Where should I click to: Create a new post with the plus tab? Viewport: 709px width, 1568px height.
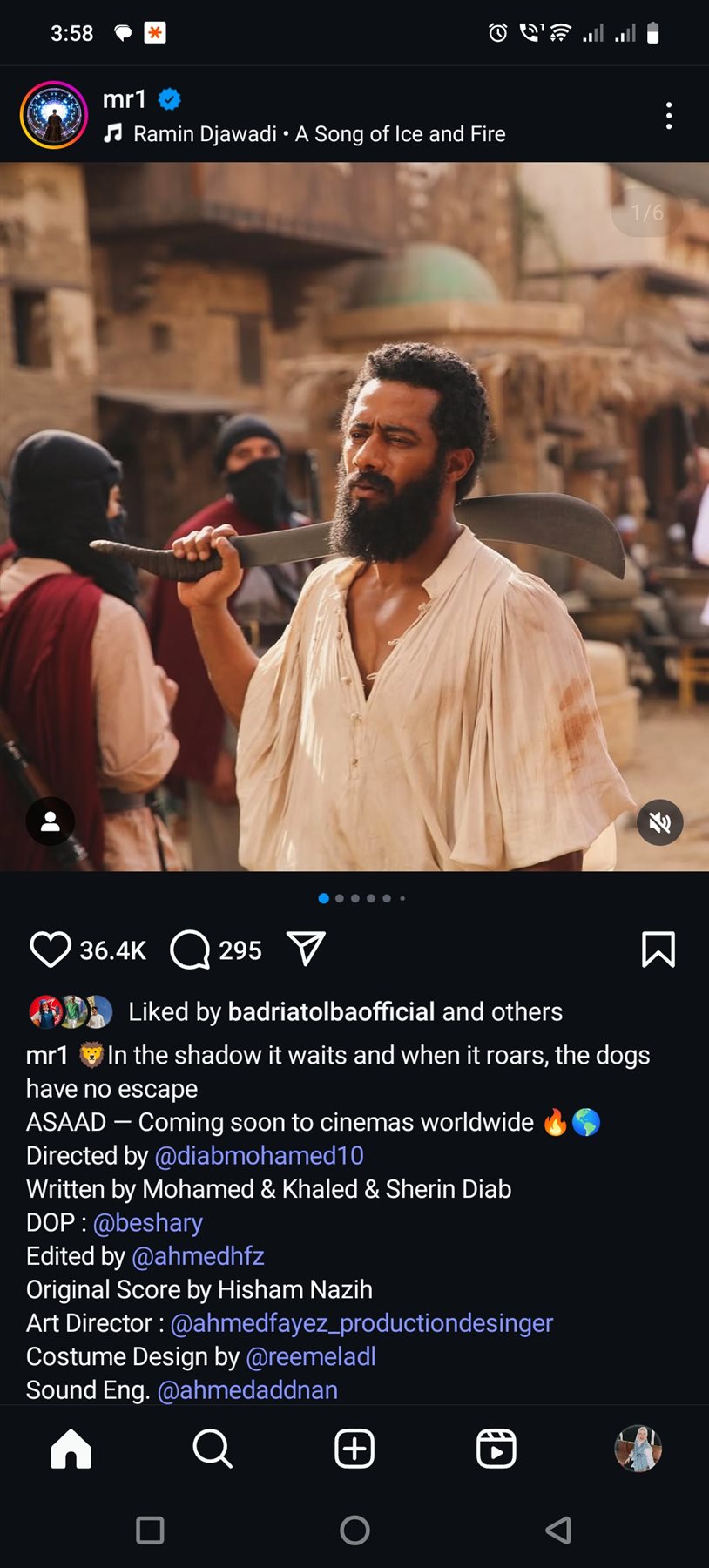pos(354,1450)
